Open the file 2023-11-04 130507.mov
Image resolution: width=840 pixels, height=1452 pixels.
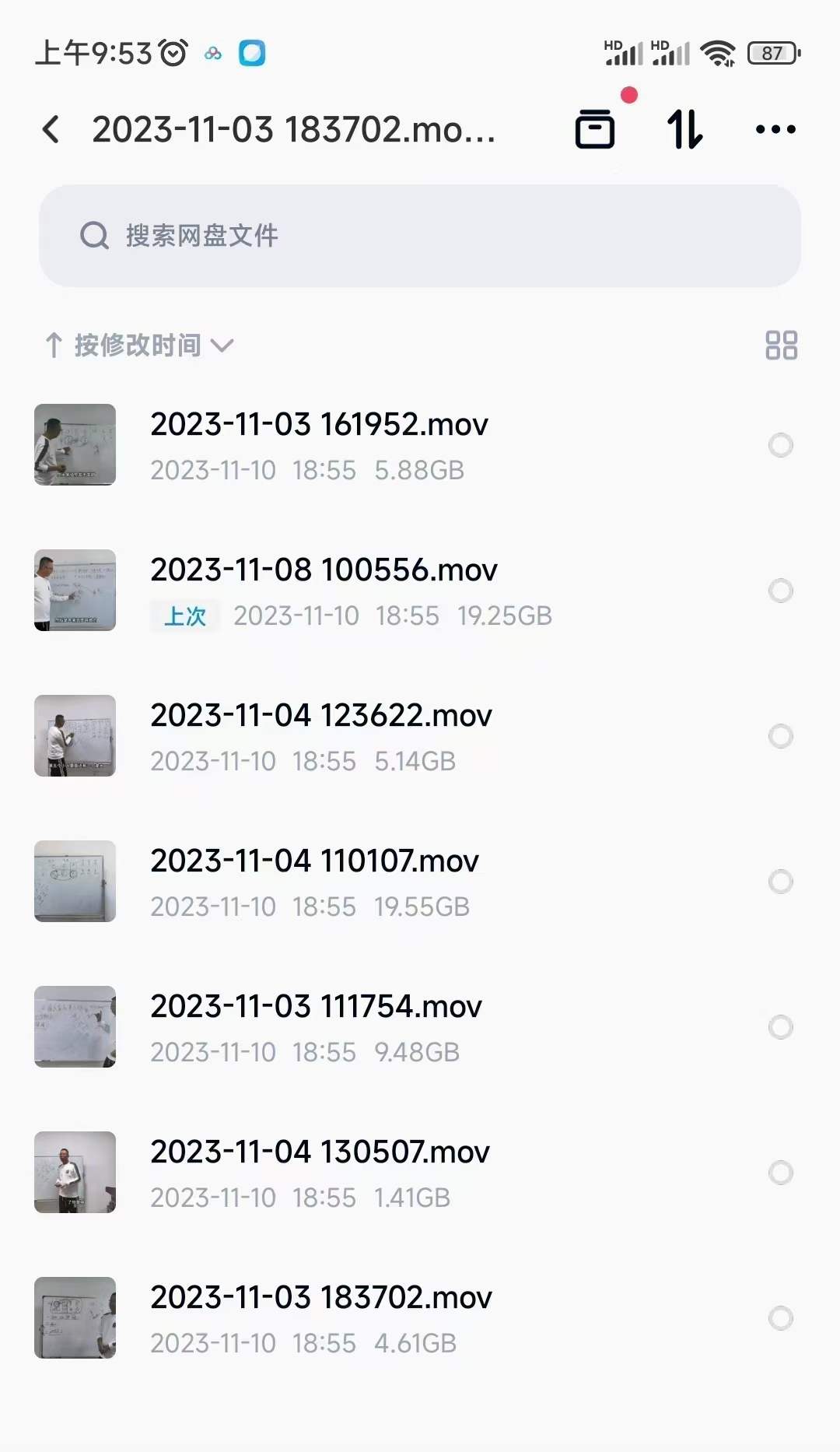(x=320, y=1152)
